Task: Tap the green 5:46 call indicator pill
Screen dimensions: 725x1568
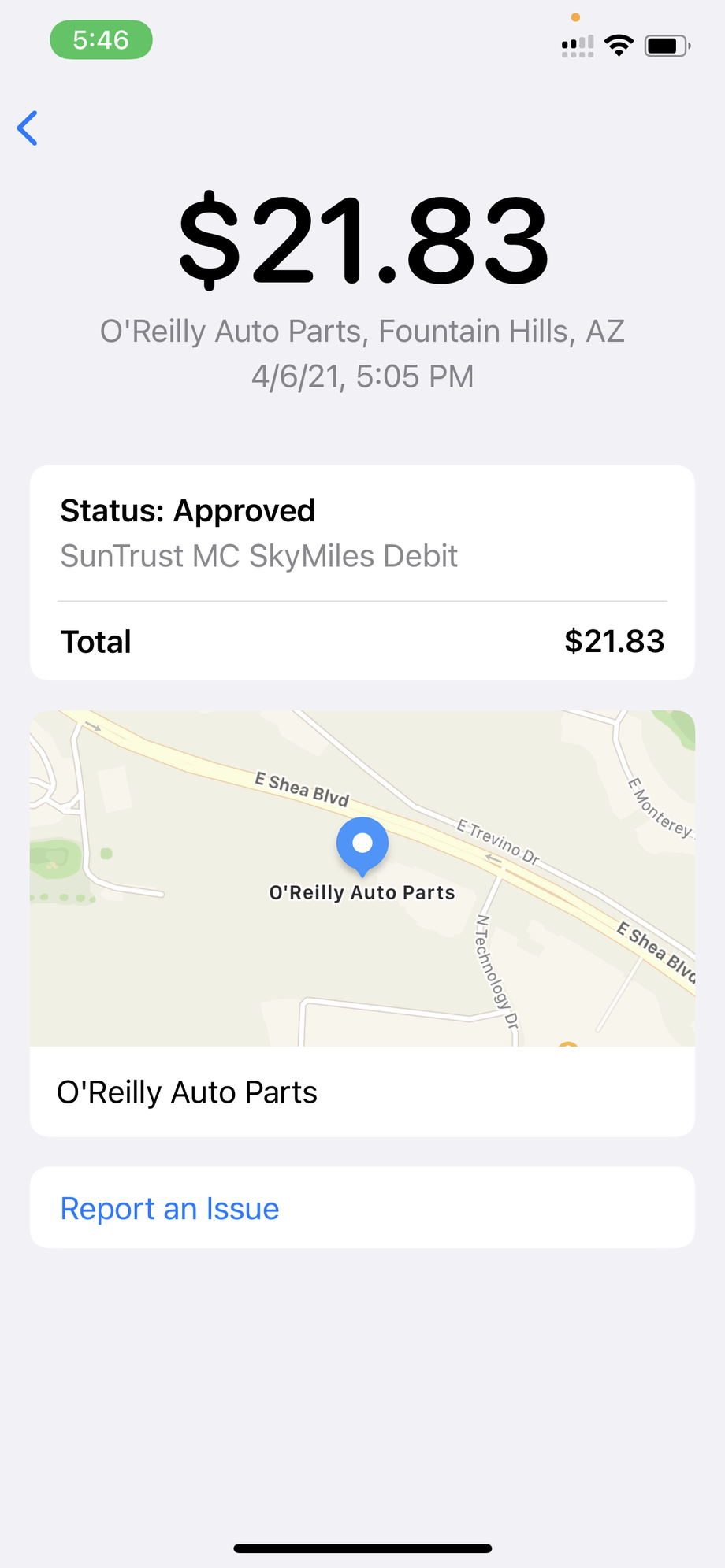Action: (101, 39)
